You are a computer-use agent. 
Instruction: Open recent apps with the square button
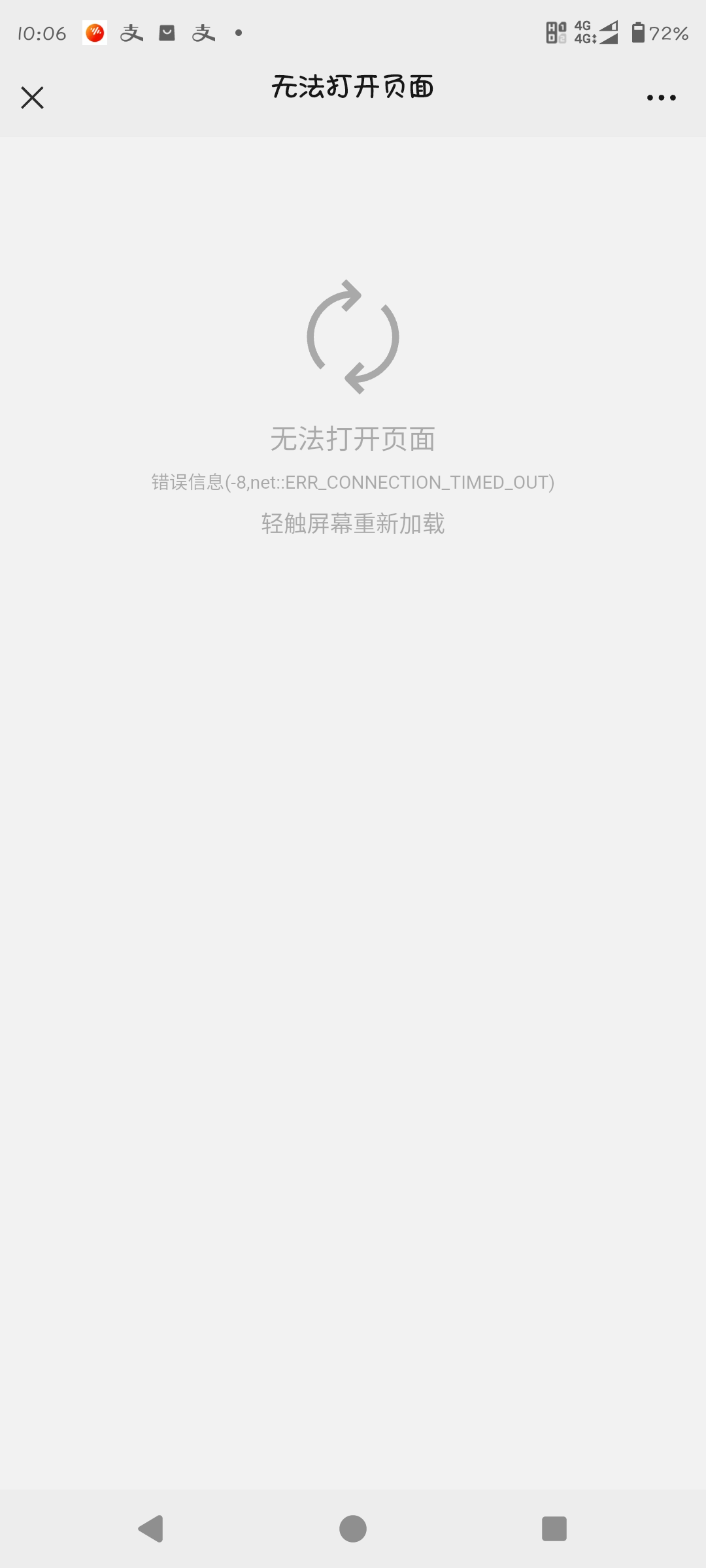coord(554,1528)
